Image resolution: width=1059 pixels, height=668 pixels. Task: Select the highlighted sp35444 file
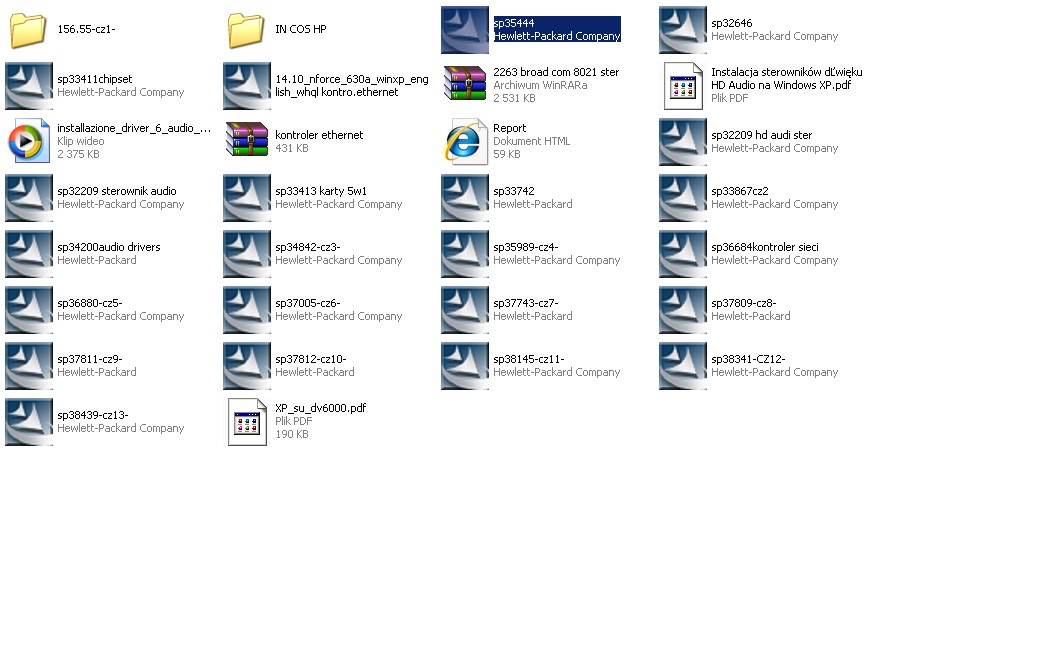(465, 30)
